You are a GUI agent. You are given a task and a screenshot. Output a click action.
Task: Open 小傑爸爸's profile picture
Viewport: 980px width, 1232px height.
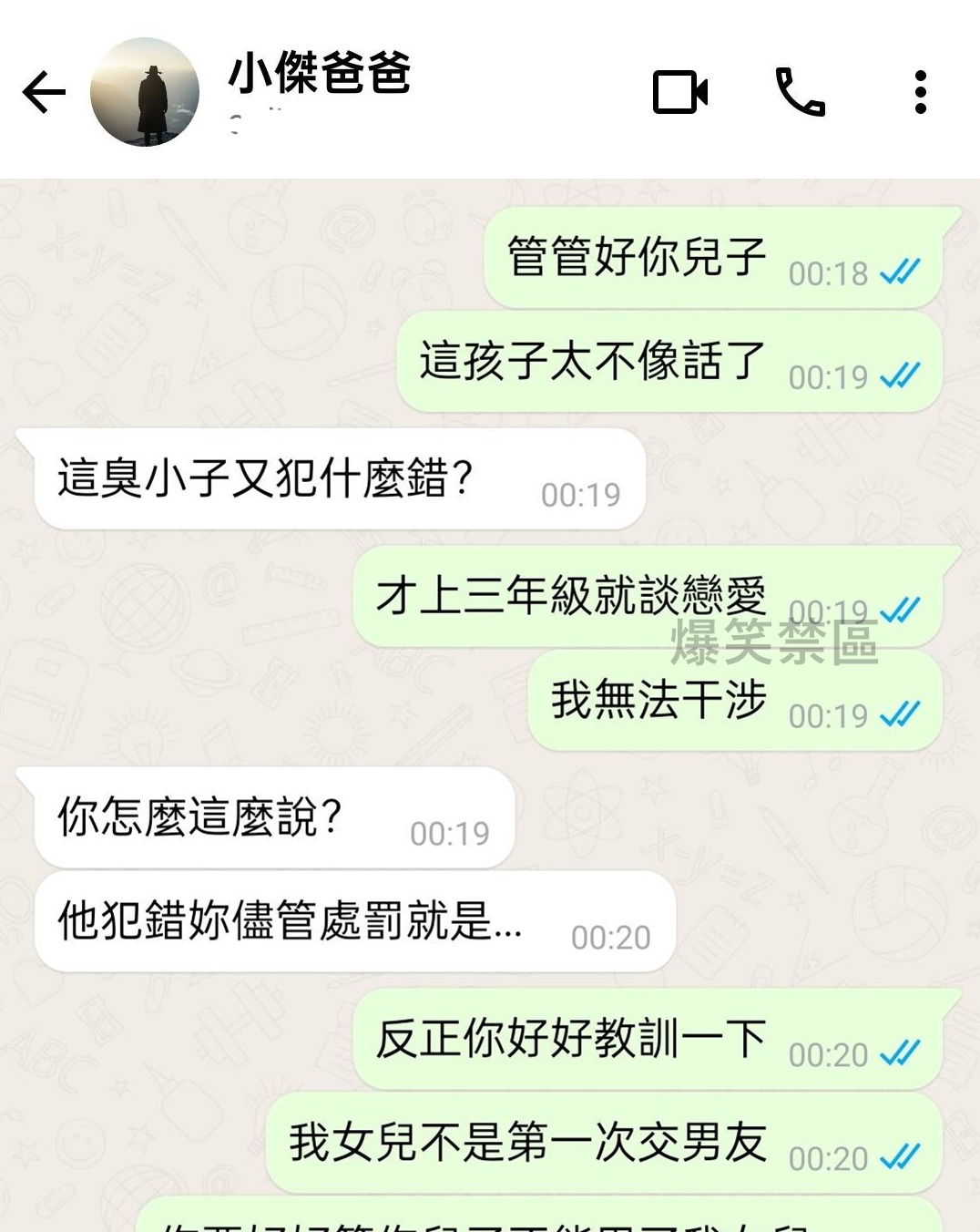click(x=145, y=92)
